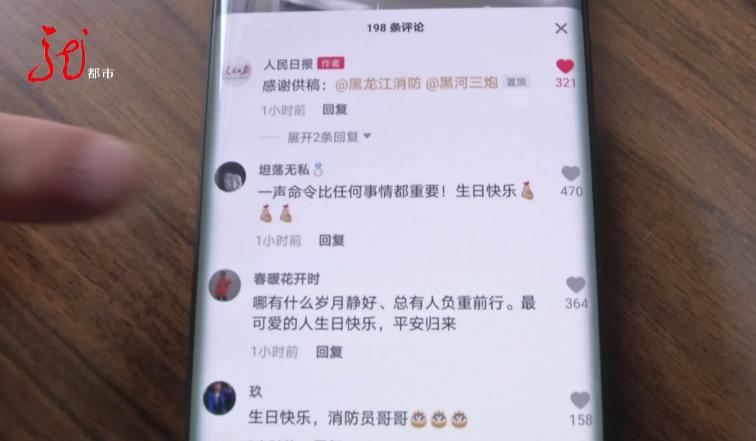Close the 198 comments panel
756x441 pixels.
tap(561, 28)
